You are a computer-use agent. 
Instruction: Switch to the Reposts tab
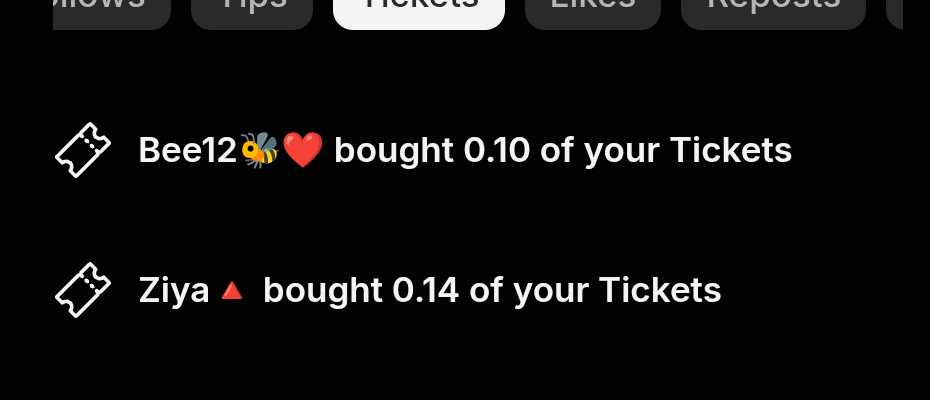tap(772, 10)
